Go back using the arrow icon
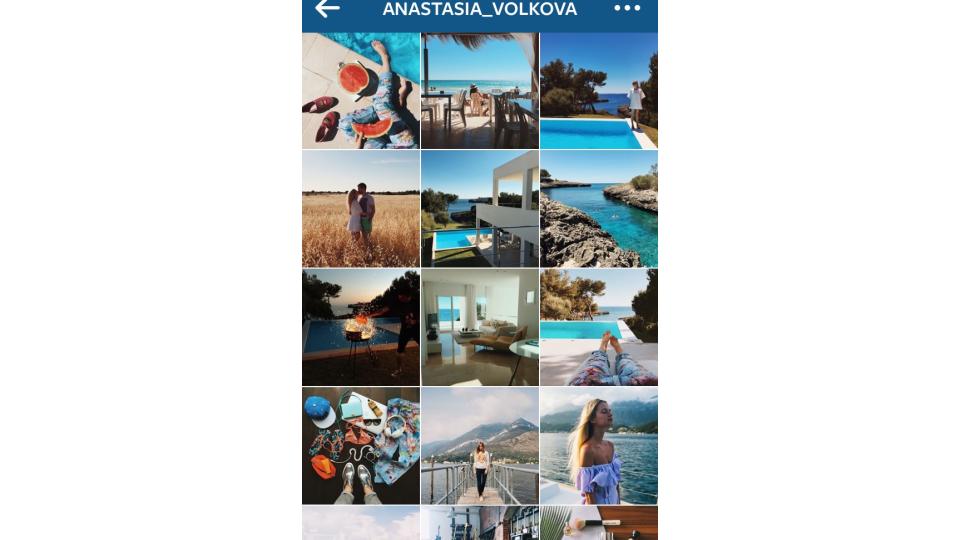The height and width of the screenshot is (540, 960). pos(327,9)
